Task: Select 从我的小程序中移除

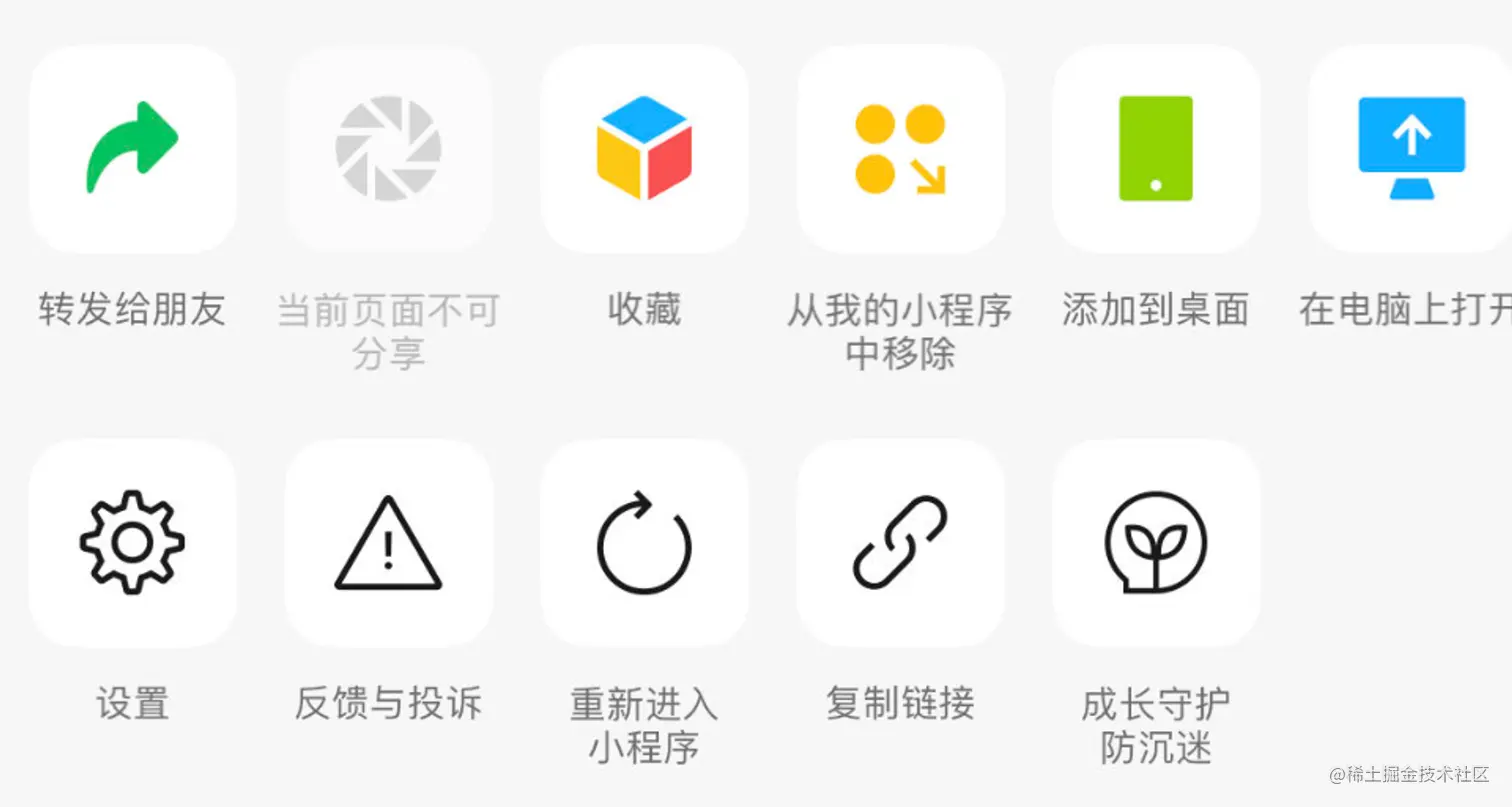Action: point(900,148)
